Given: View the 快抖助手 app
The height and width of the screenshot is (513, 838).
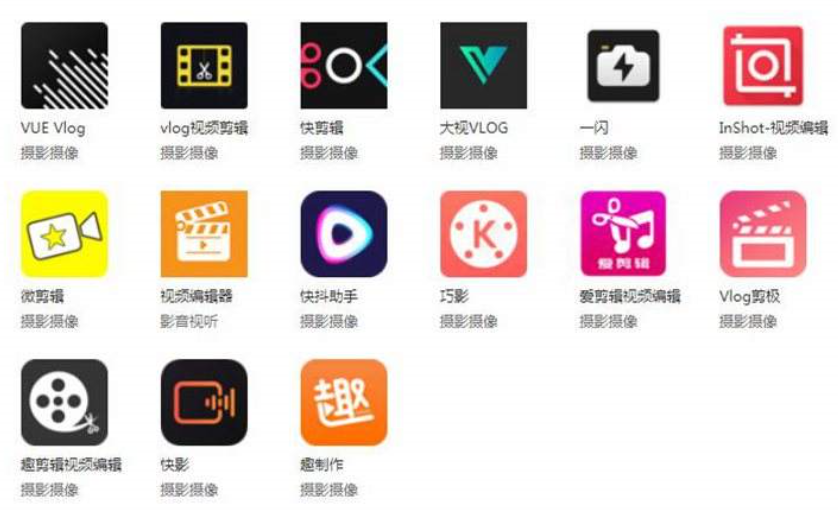Looking at the screenshot, I should pos(343,234).
